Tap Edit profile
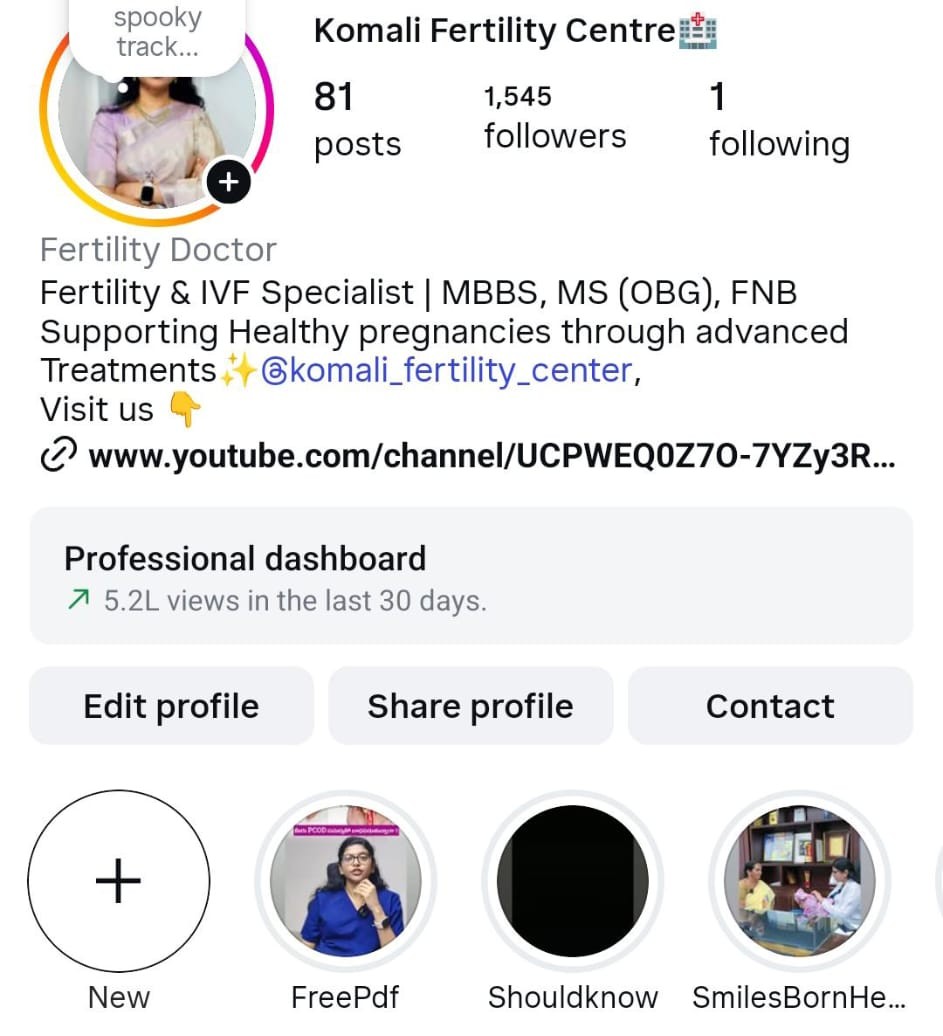Viewport: 943px width, 1036px height. [171, 706]
